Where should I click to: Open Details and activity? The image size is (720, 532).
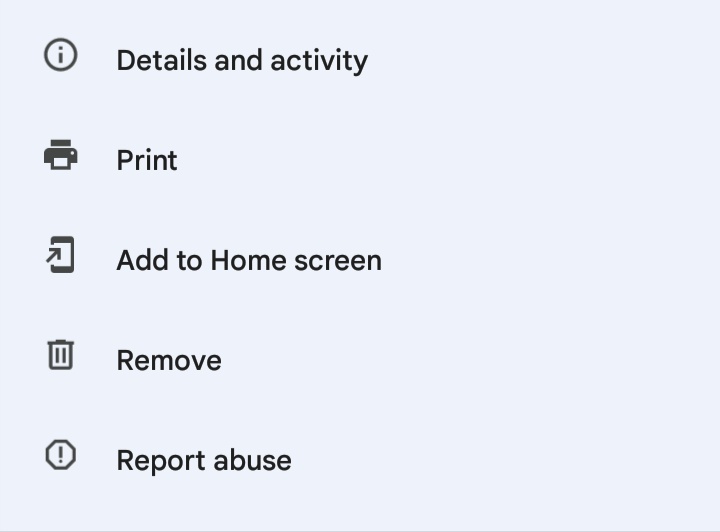click(241, 60)
